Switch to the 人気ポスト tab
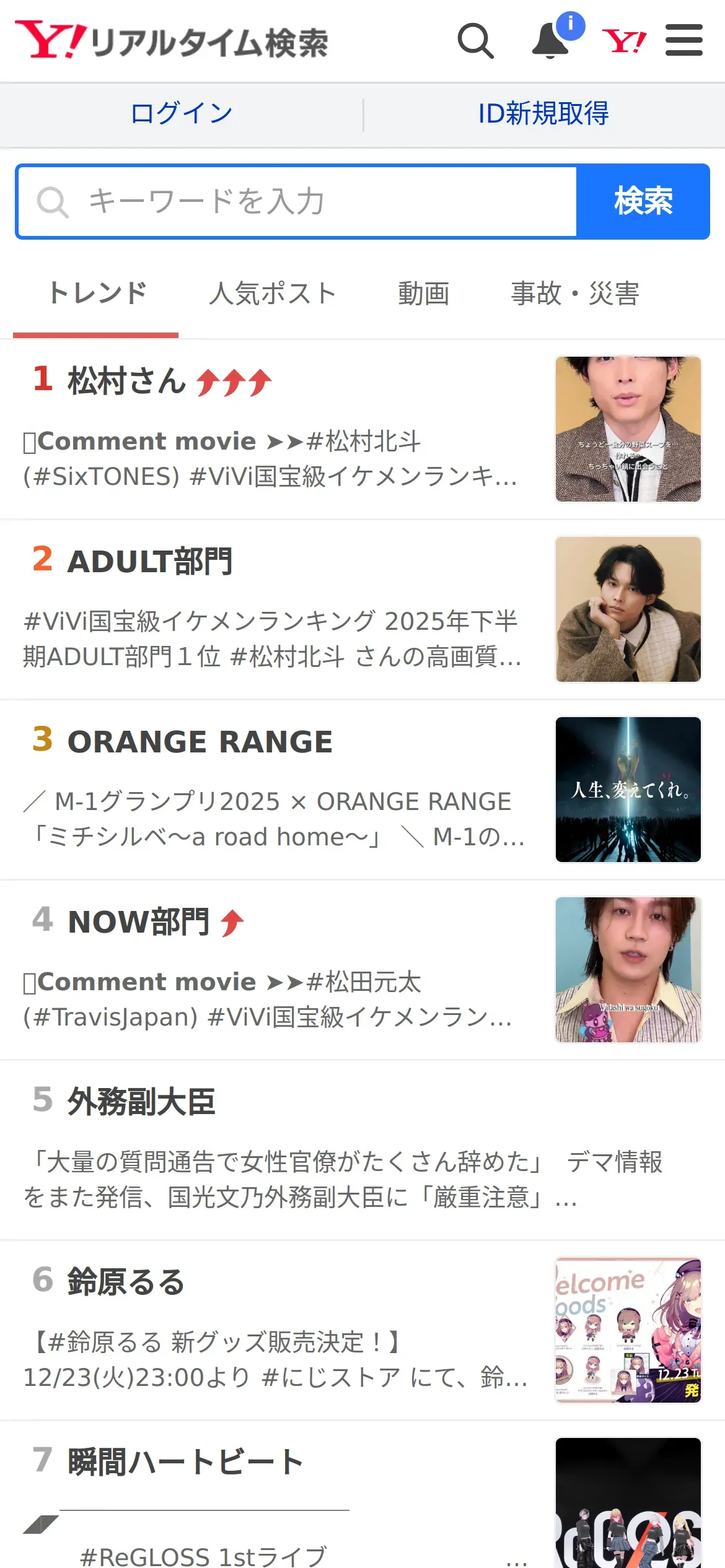Viewport: 725px width, 1568px height. (x=273, y=294)
